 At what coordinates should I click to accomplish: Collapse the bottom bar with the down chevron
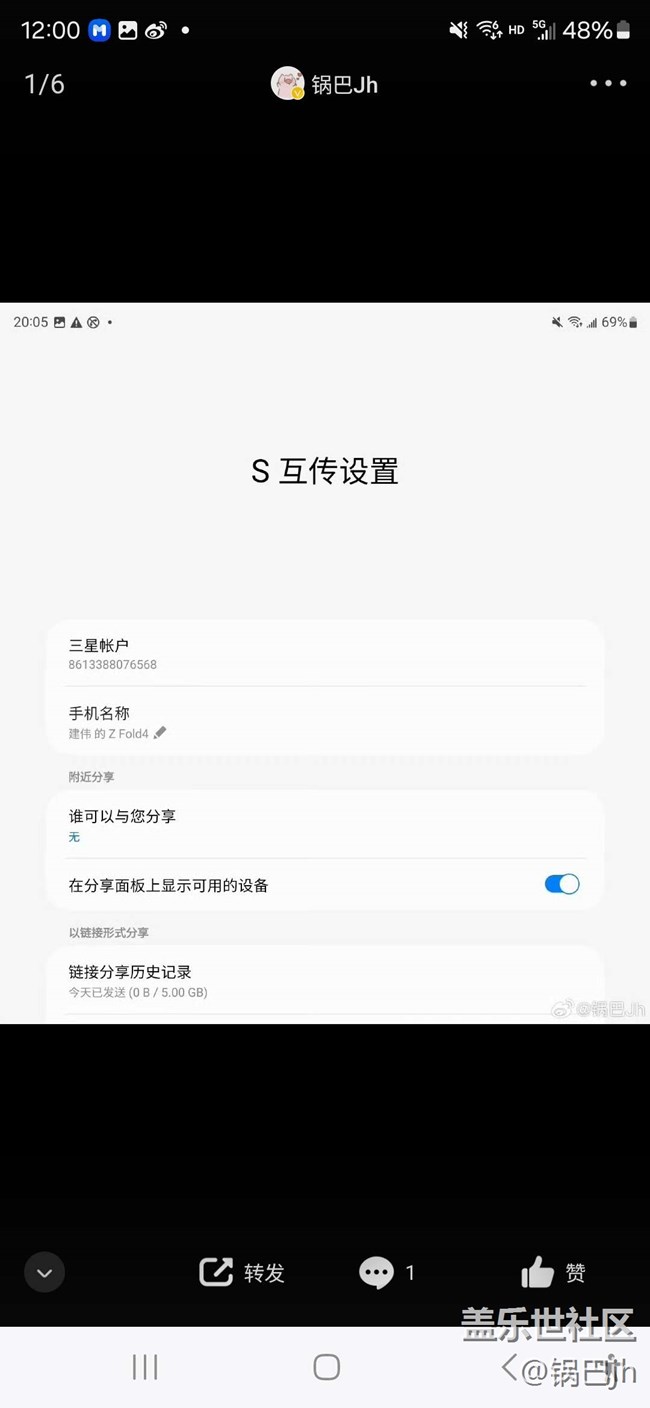[x=44, y=1272]
